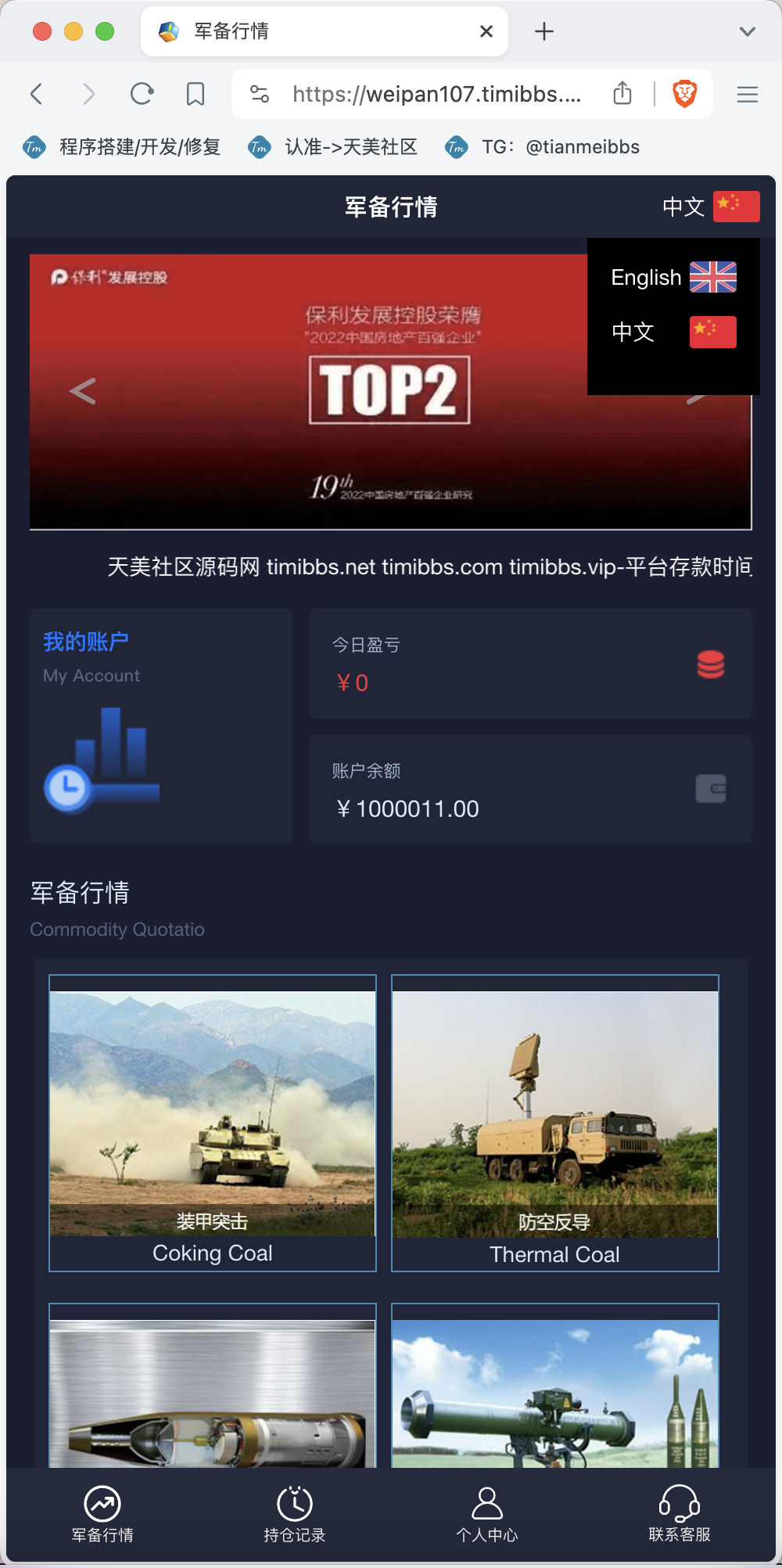Switch to the 持仓记录 tab

pyautogui.click(x=295, y=1514)
